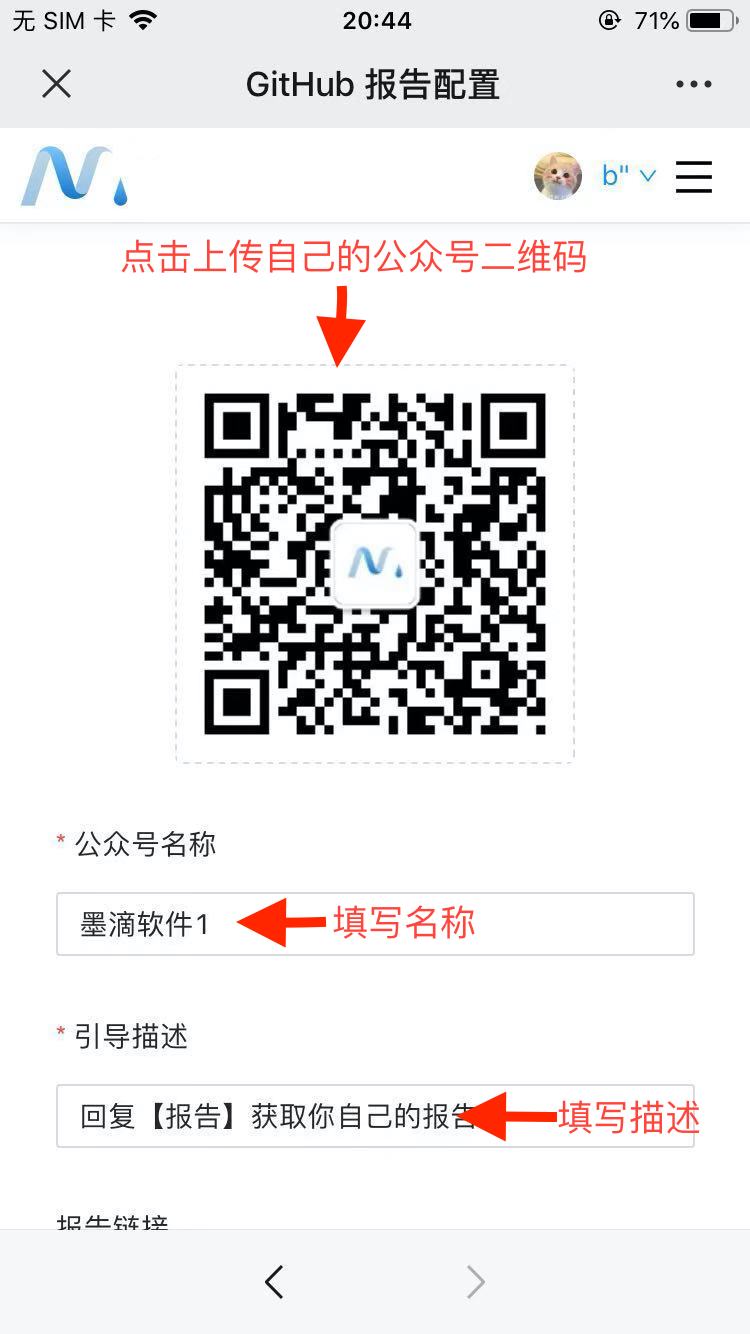Viewport: 750px width, 1334px height.
Task: Go back in the browser
Action: coord(274,1282)
